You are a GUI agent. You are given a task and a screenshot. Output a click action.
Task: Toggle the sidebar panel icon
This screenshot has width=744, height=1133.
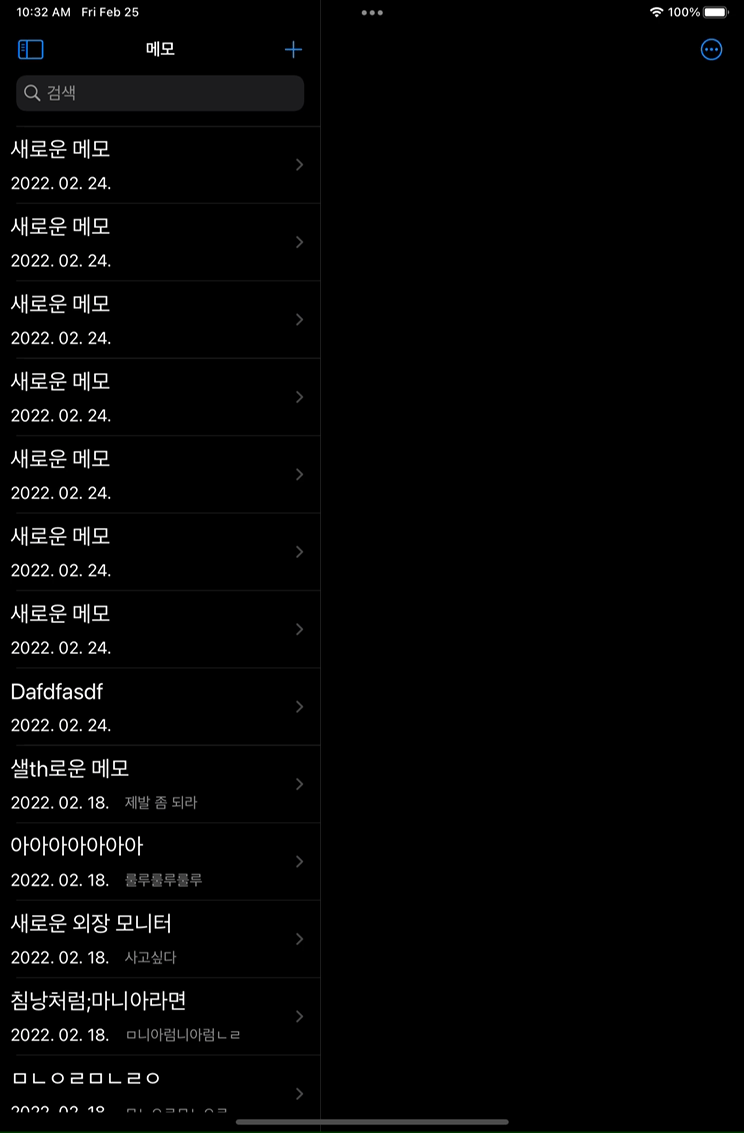(31, 49)
